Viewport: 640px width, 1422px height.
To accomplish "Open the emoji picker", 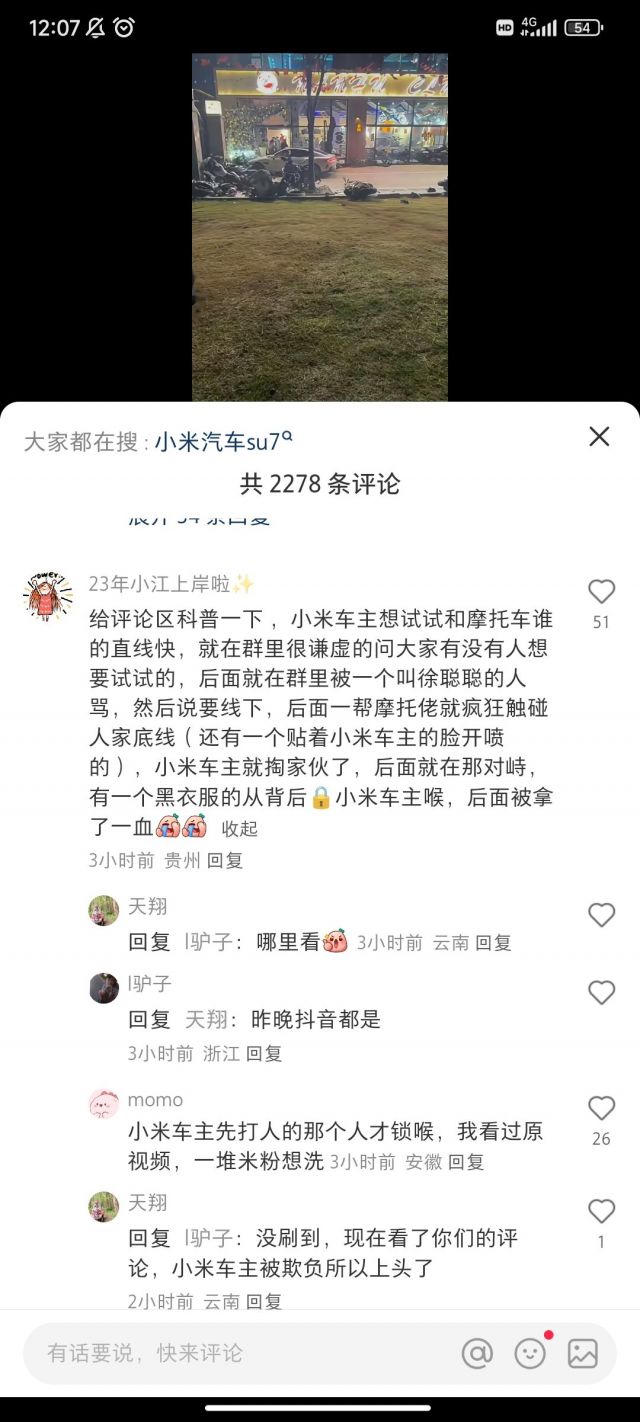I will (x=530, y=1354).
